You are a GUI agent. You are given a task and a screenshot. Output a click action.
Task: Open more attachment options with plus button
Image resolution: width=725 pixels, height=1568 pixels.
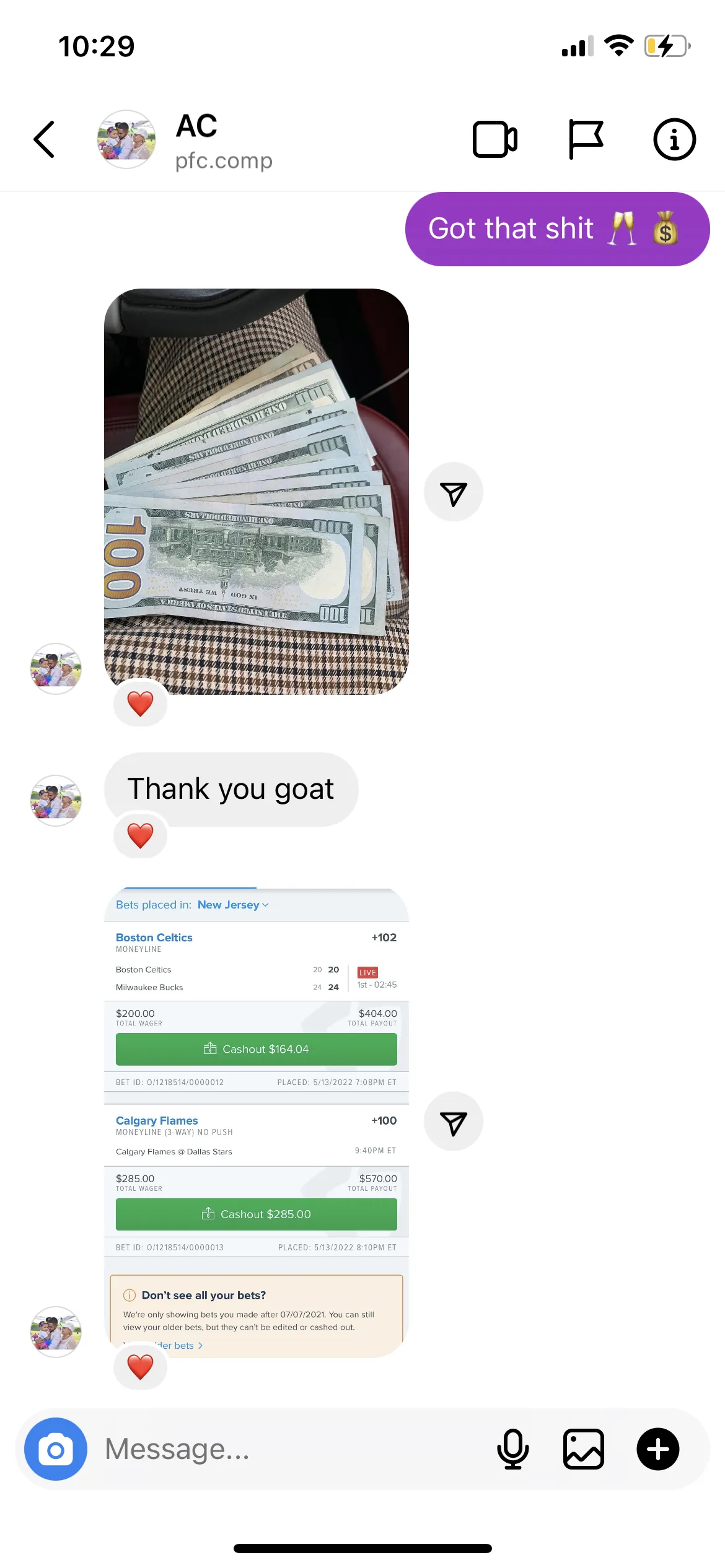point(658,1449)
